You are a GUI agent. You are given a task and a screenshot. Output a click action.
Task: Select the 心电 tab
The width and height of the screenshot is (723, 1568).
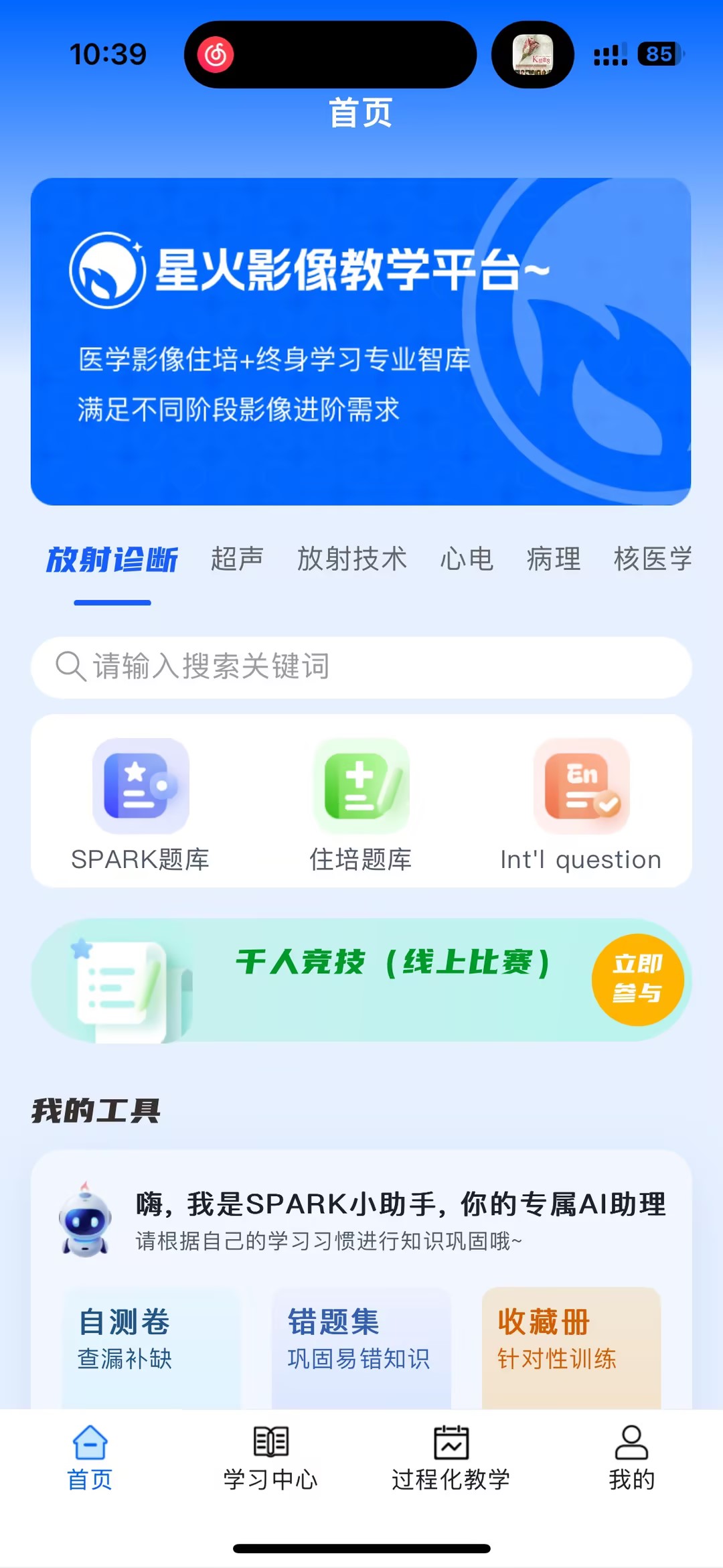pyautogui.click(x=467, y=559)
